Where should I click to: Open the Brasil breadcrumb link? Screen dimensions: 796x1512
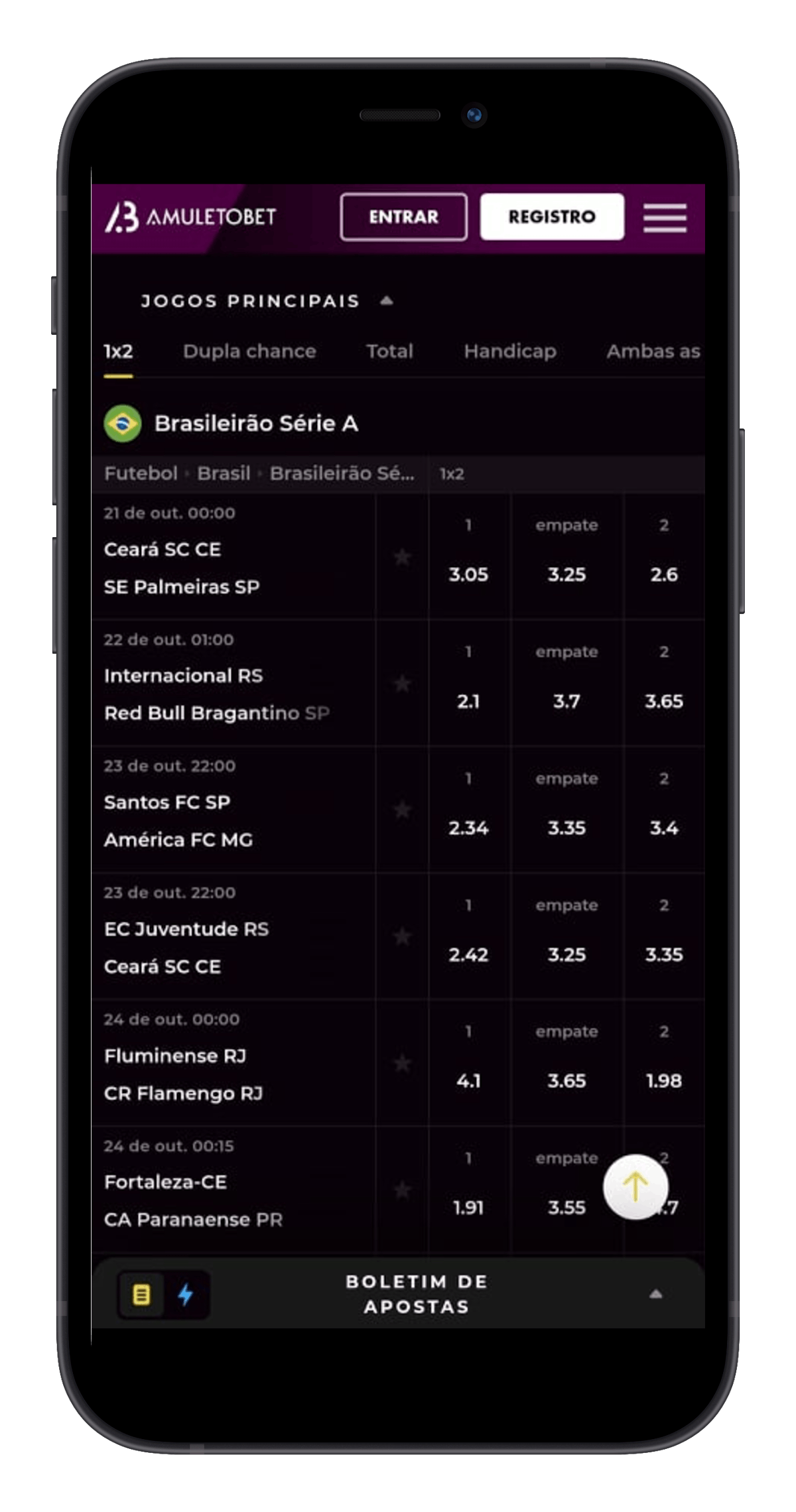224,473
